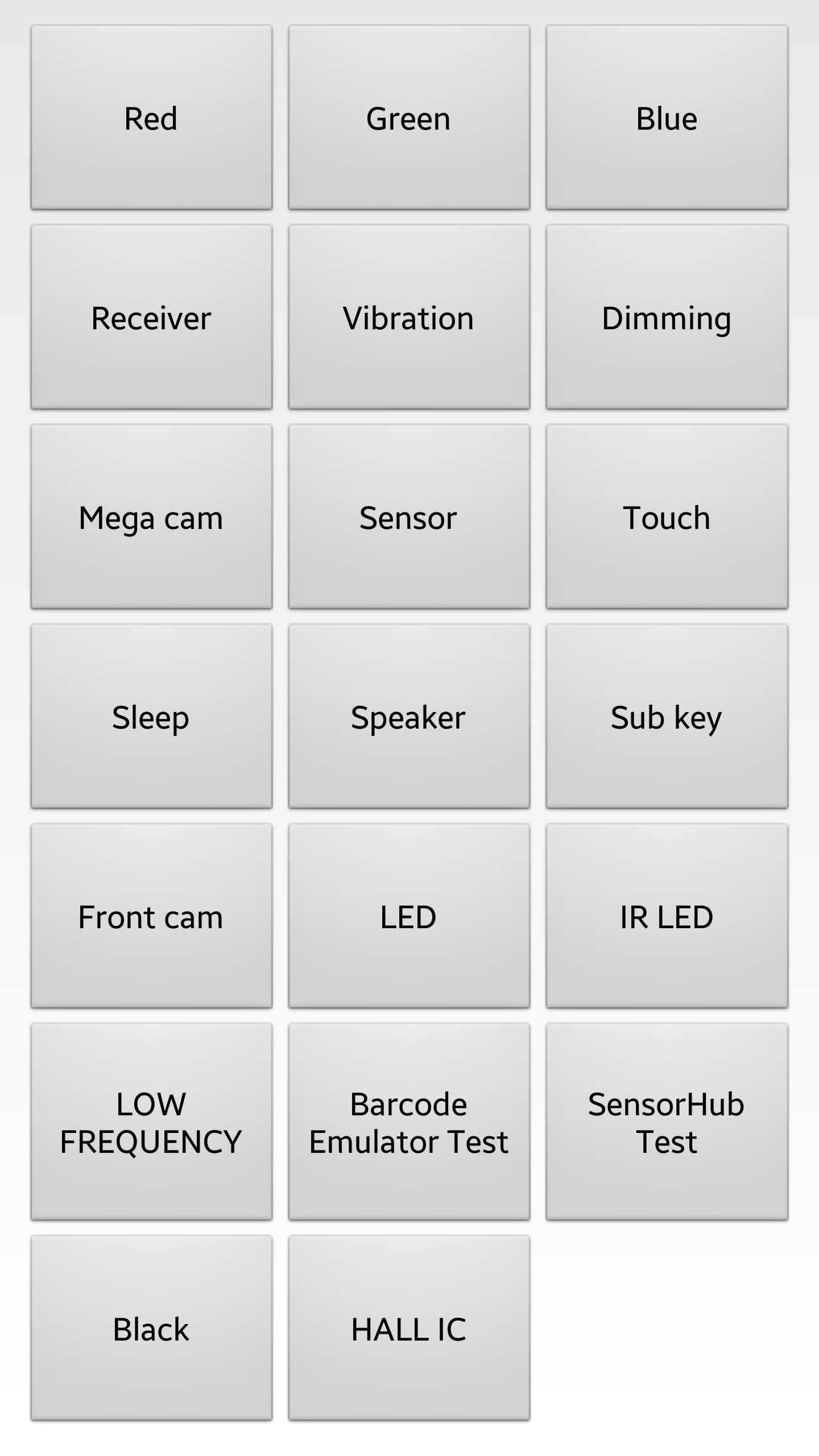Start the Vibration test
The width and height of the screenshot is (819, 1456).
coord(408,317)
